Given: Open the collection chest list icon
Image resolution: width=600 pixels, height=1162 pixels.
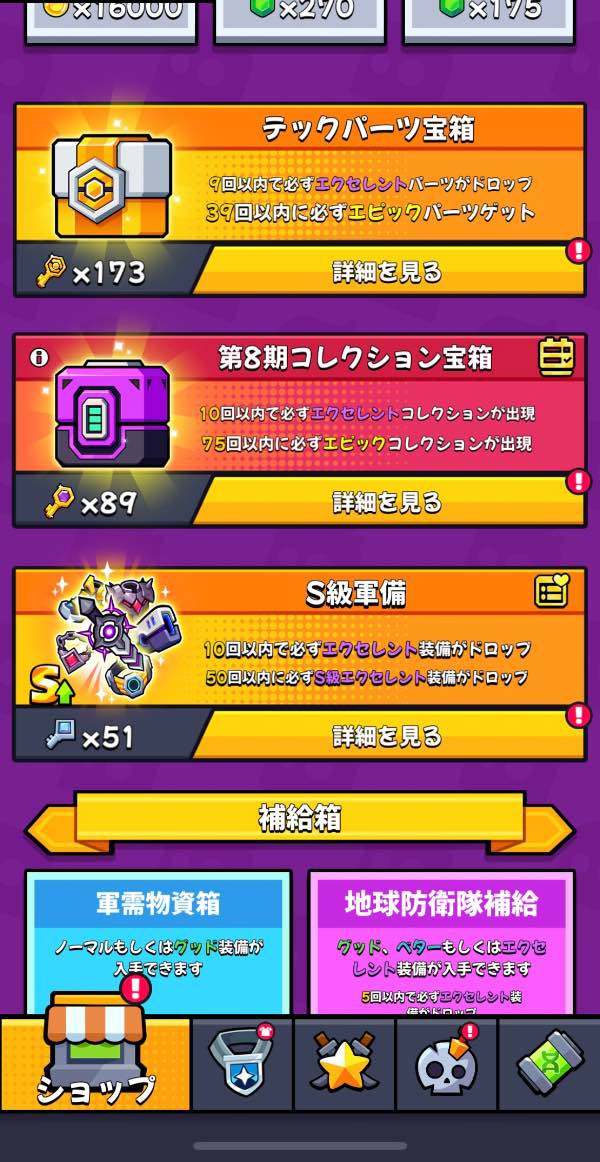Looking at the screenshot, I should (x=556, y=357).
